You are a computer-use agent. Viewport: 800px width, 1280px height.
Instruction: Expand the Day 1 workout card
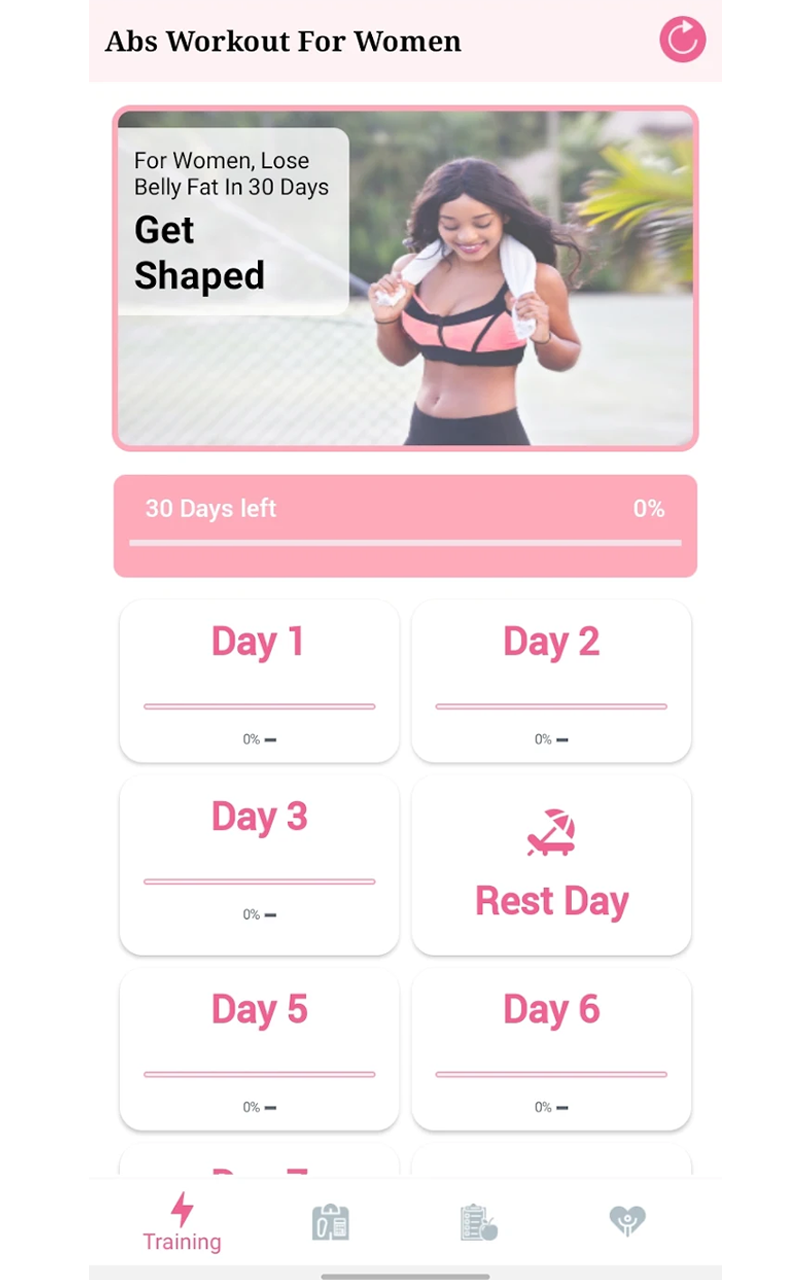click(259, 681)
